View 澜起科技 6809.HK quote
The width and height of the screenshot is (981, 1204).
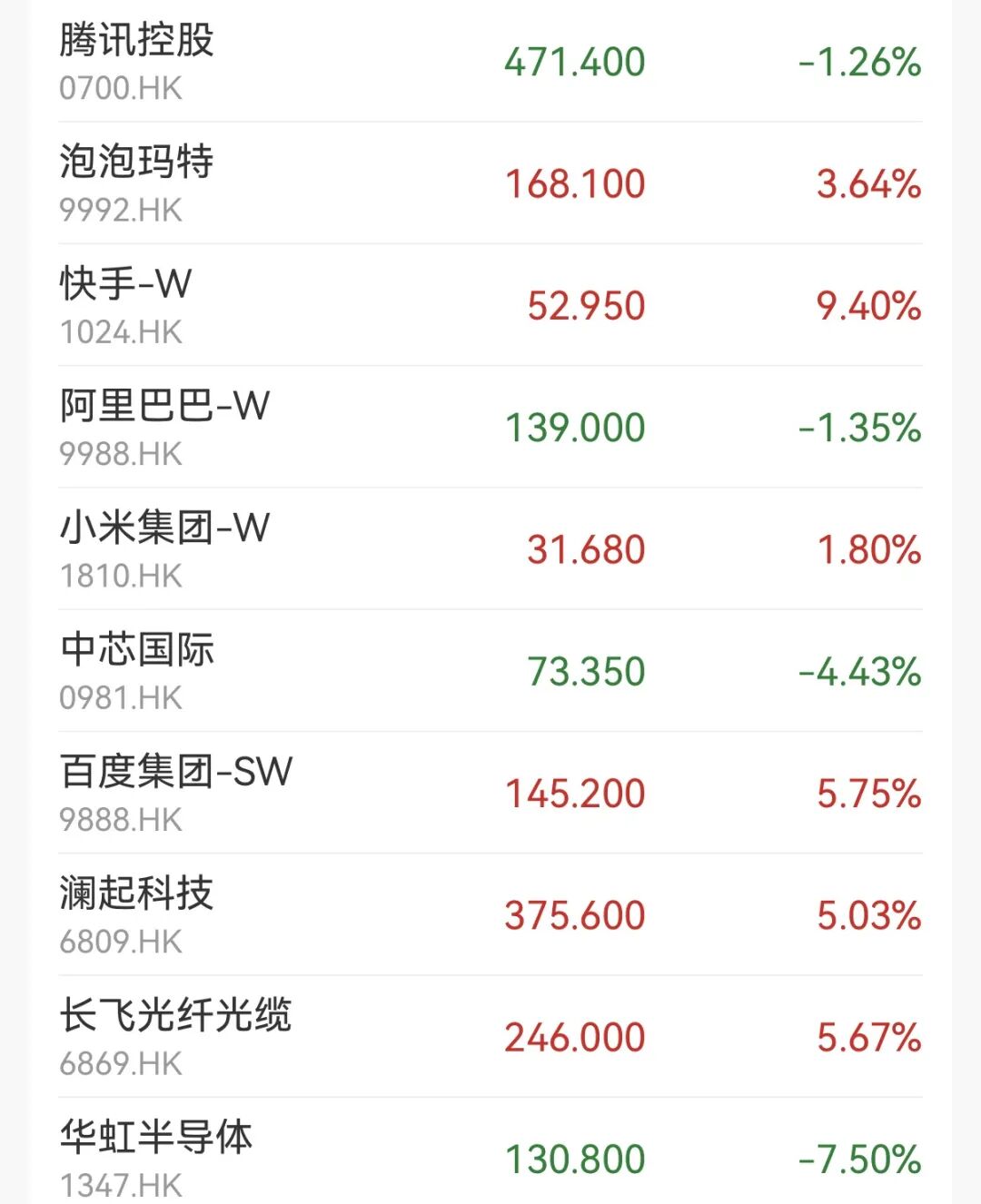pyautogui.click(x=490, y=914)
